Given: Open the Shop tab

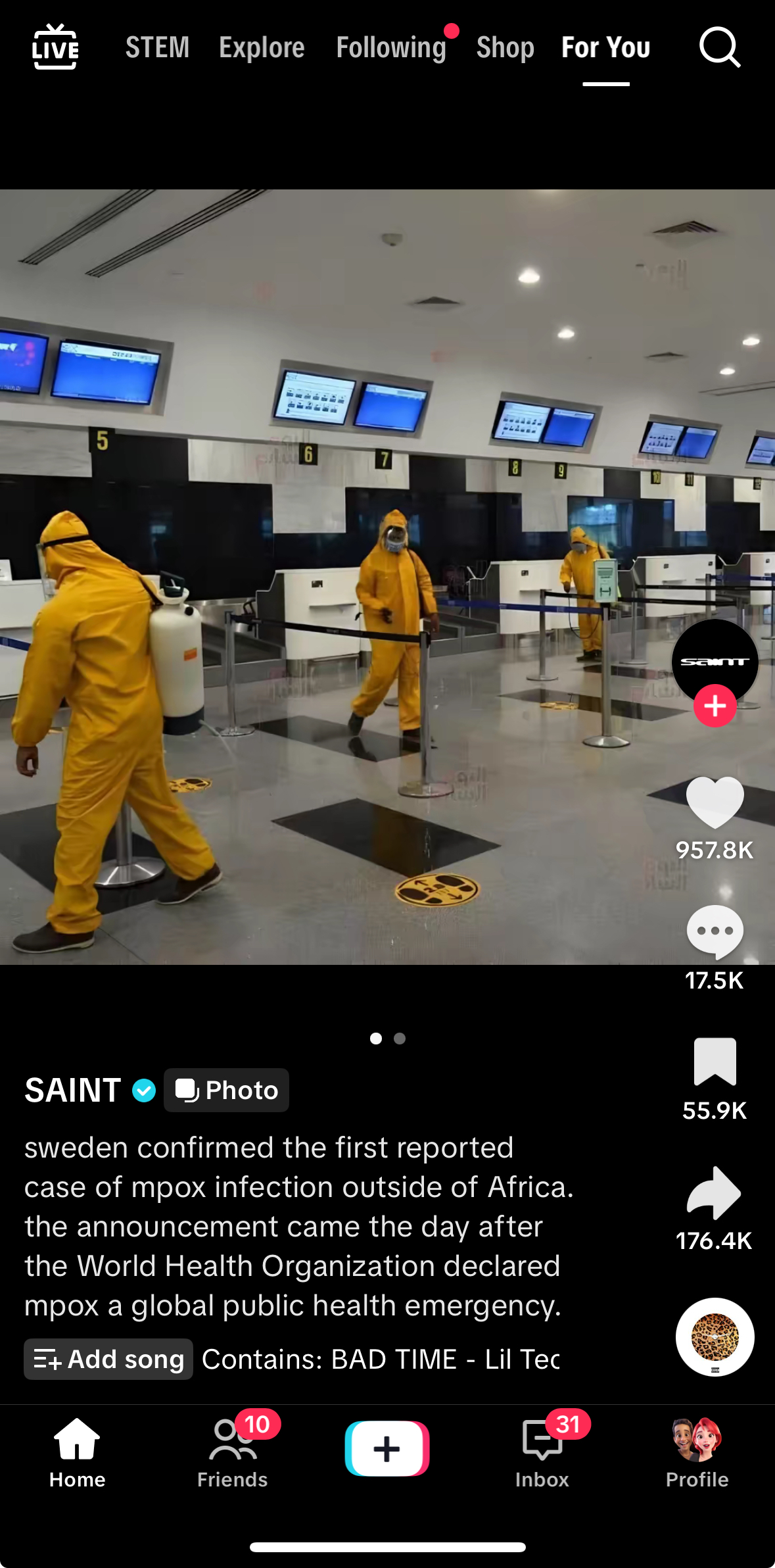Looking at the screenshot, I should (x=505, y=47).
